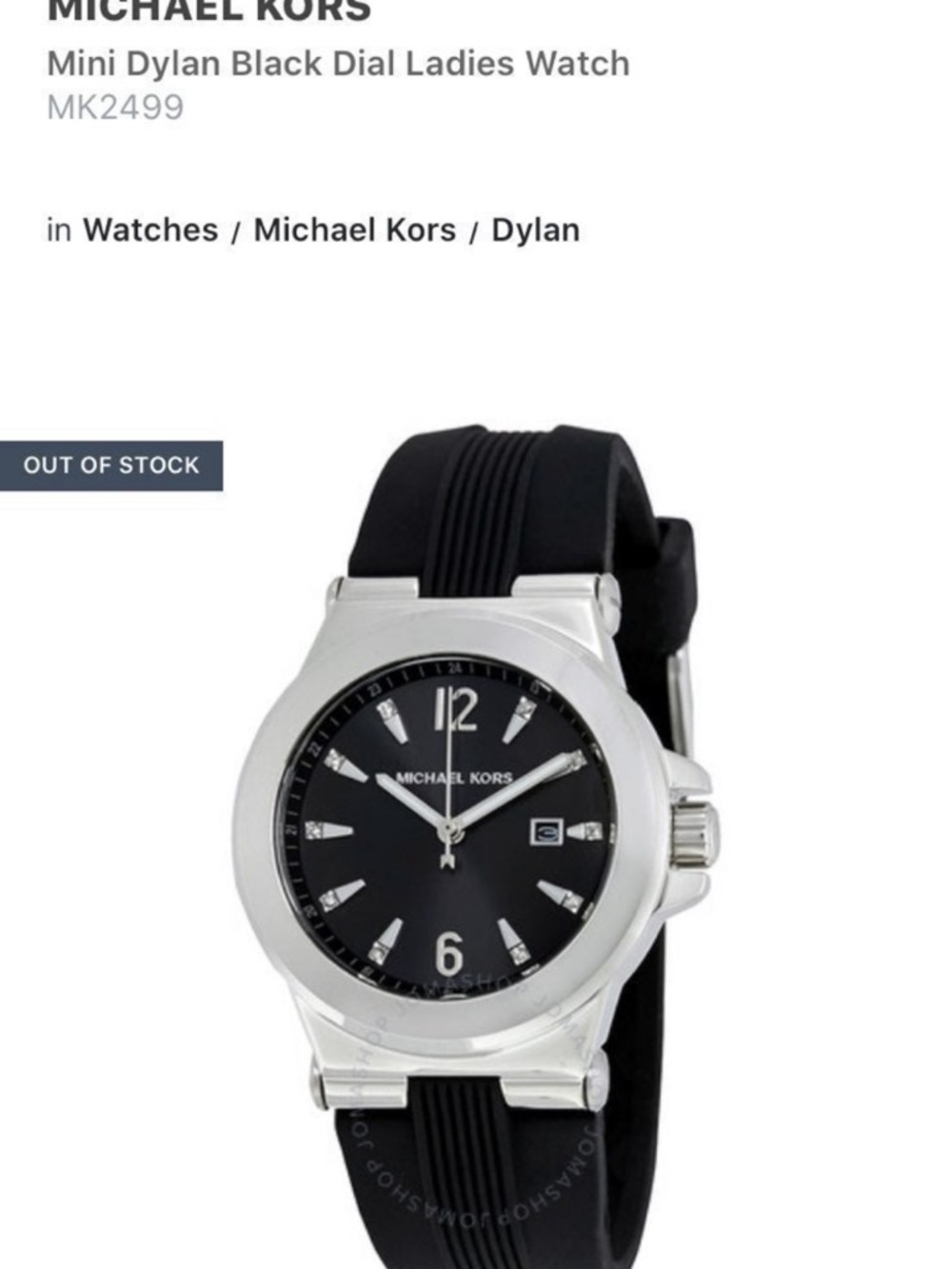The height and width of the screenshot is (1269, 952).
Task: Click the slash between Michael Kors and Dylan
Action: (473, 228)
